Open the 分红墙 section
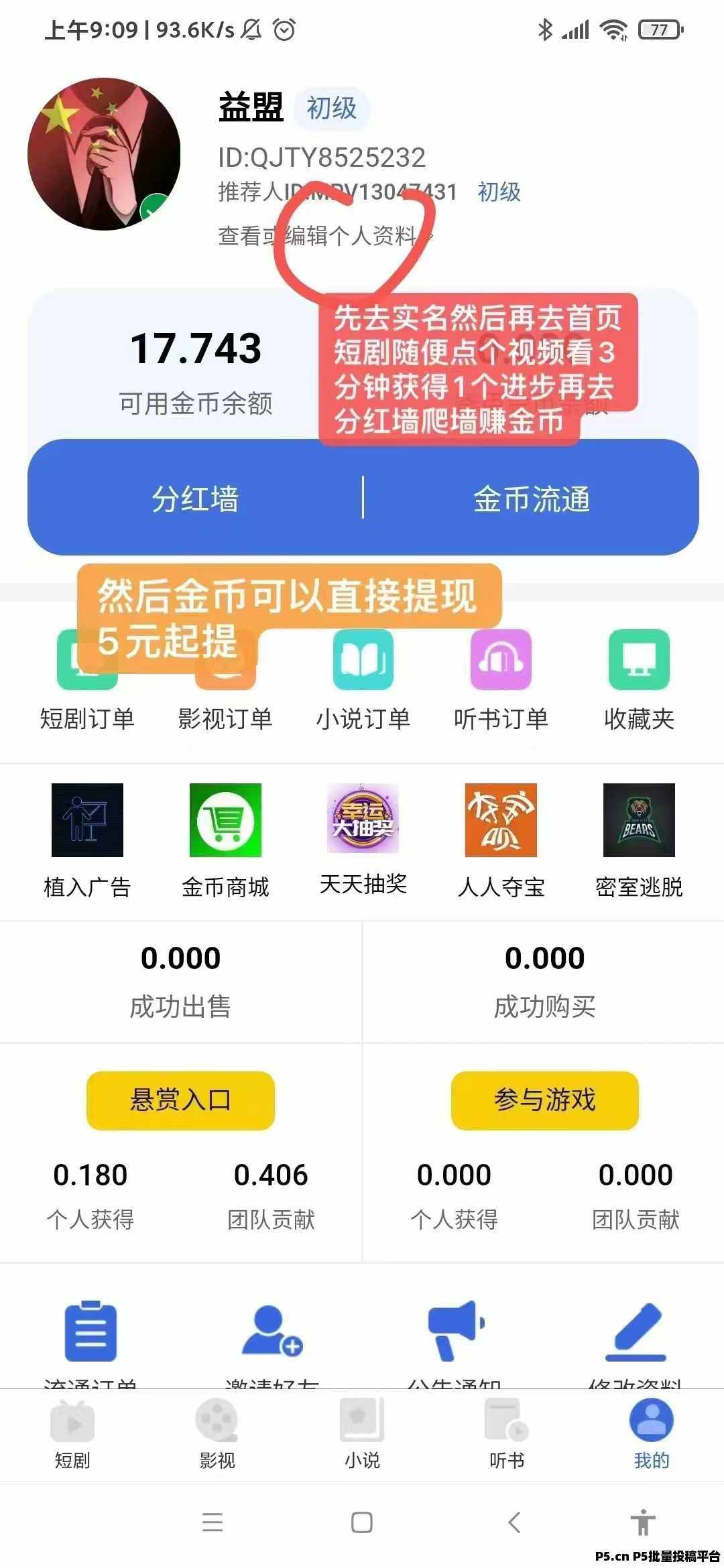The height and width of the screenshot is (1568, 724). point(195,499)
